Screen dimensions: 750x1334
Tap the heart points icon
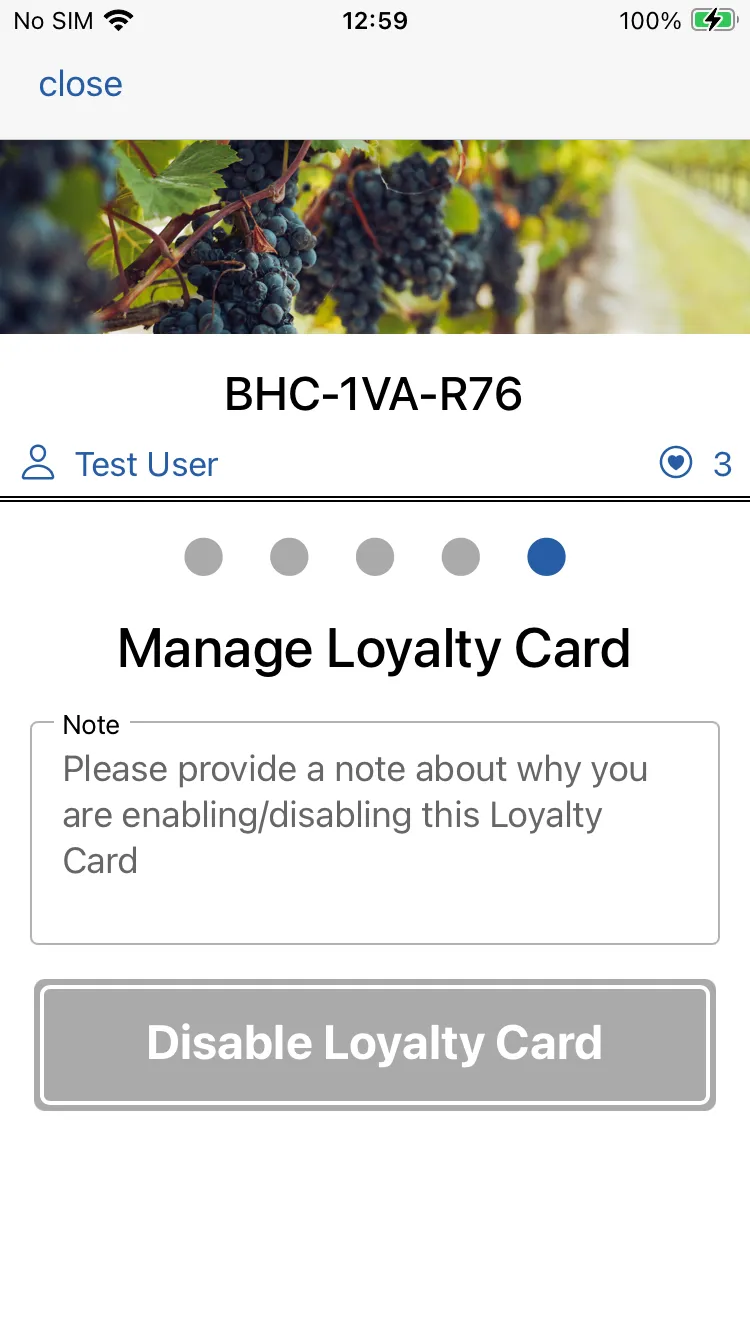tap(677, 463)
